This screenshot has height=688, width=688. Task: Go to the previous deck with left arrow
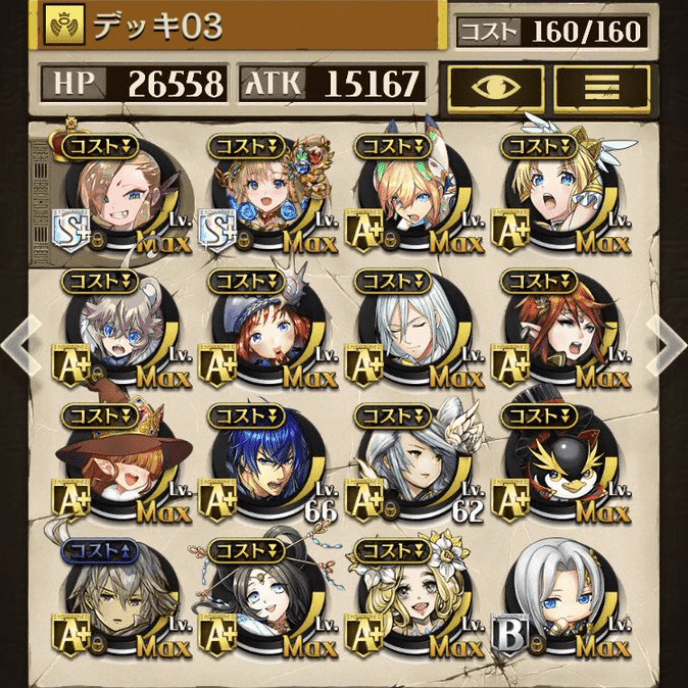pos(19,342)
